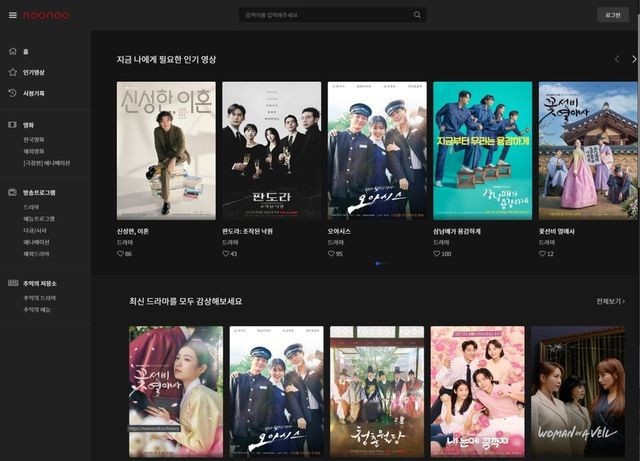This screenshot has height=461, width=640.
Task: Tap the search magnifier icon
Action: [x=417, y=15]
